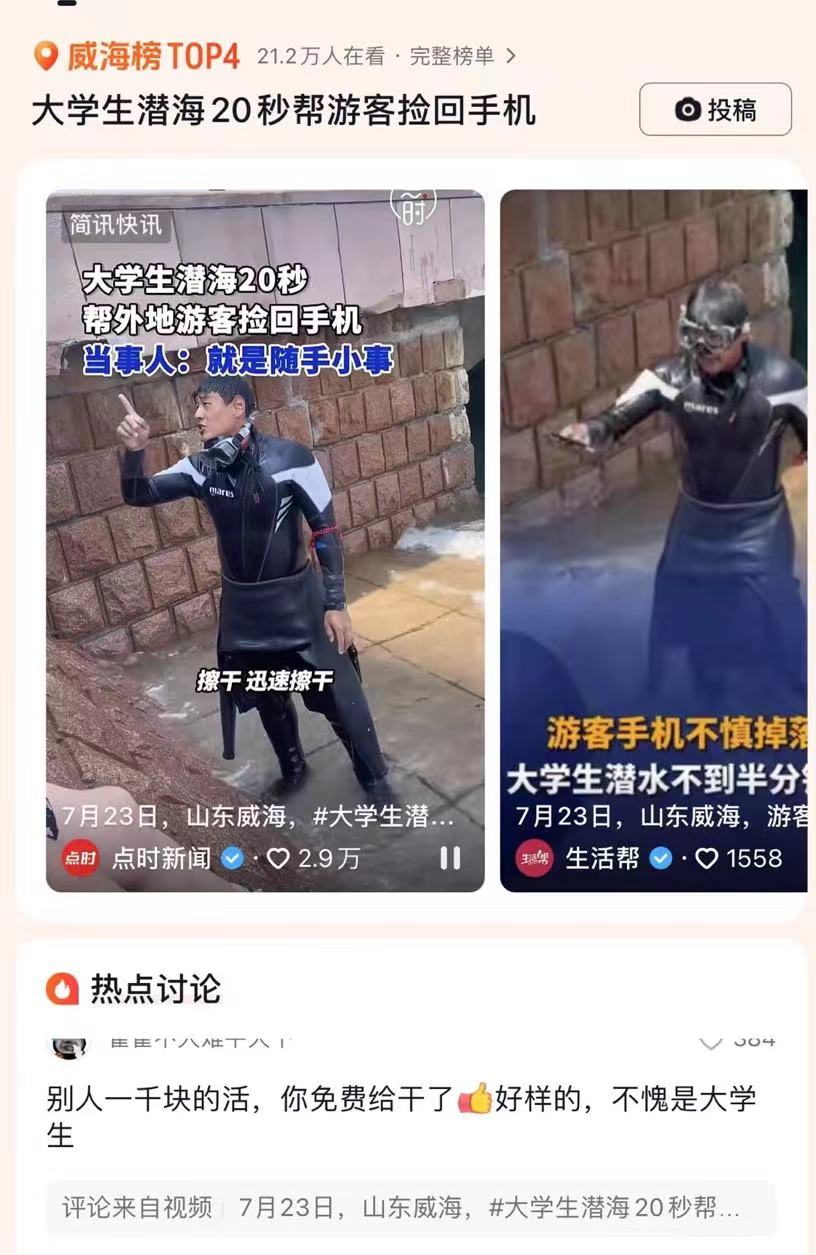Open the comment's source video link
This screenshot has width=816, height=1255.
pyautogui.click(x=410, y=1207)
